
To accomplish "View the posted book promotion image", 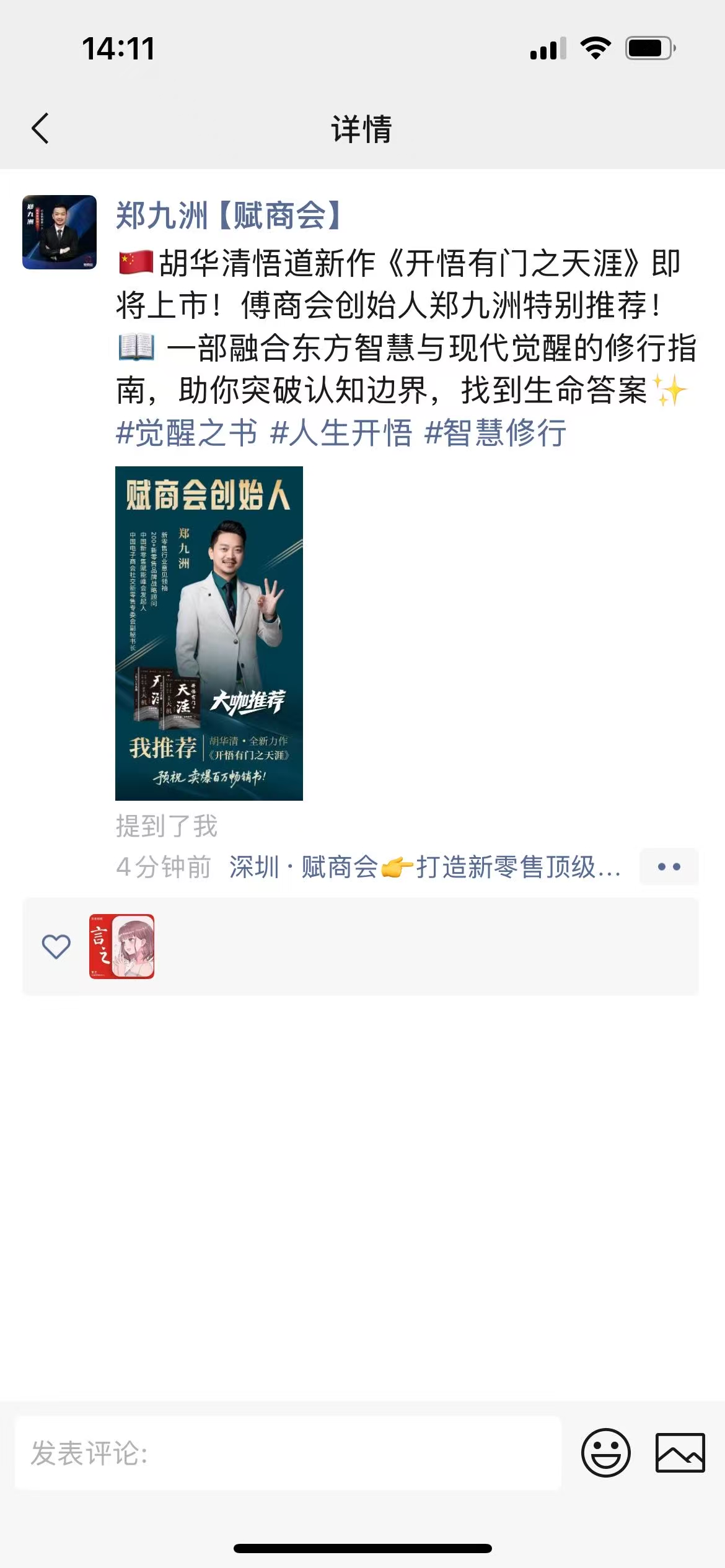I will click(209, 633).
